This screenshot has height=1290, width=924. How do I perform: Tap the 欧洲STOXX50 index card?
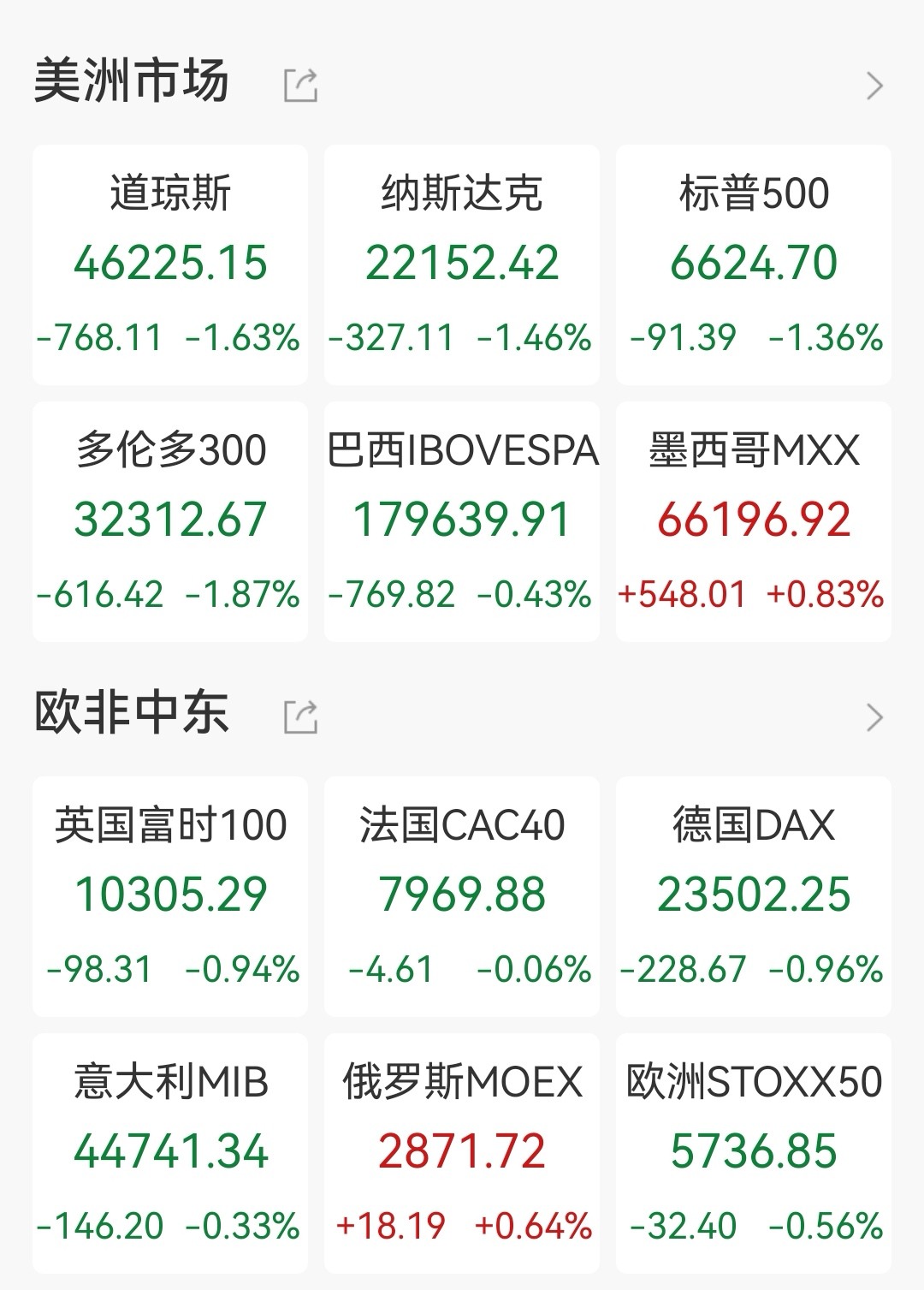coord(754,1153)
